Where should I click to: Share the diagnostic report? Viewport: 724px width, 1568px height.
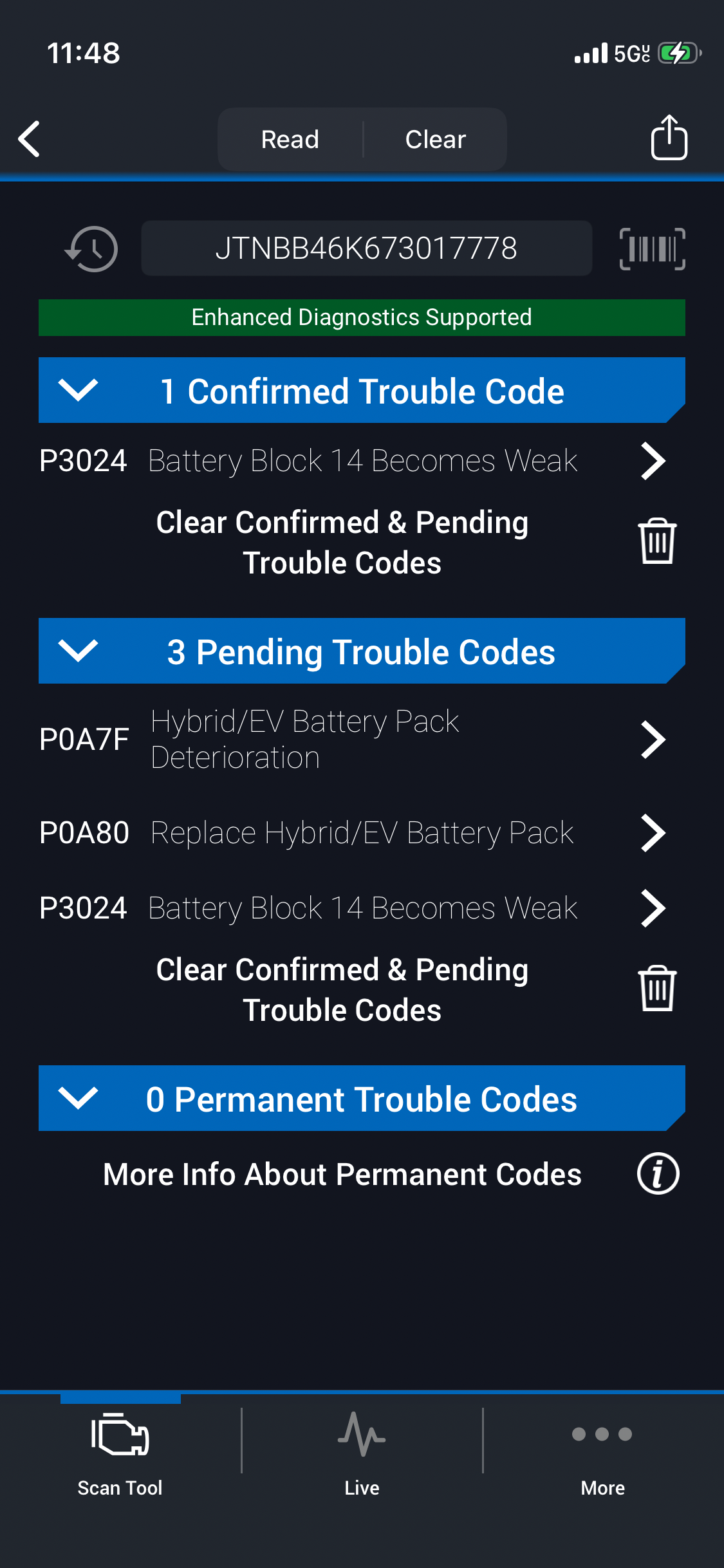coord(669,138)
